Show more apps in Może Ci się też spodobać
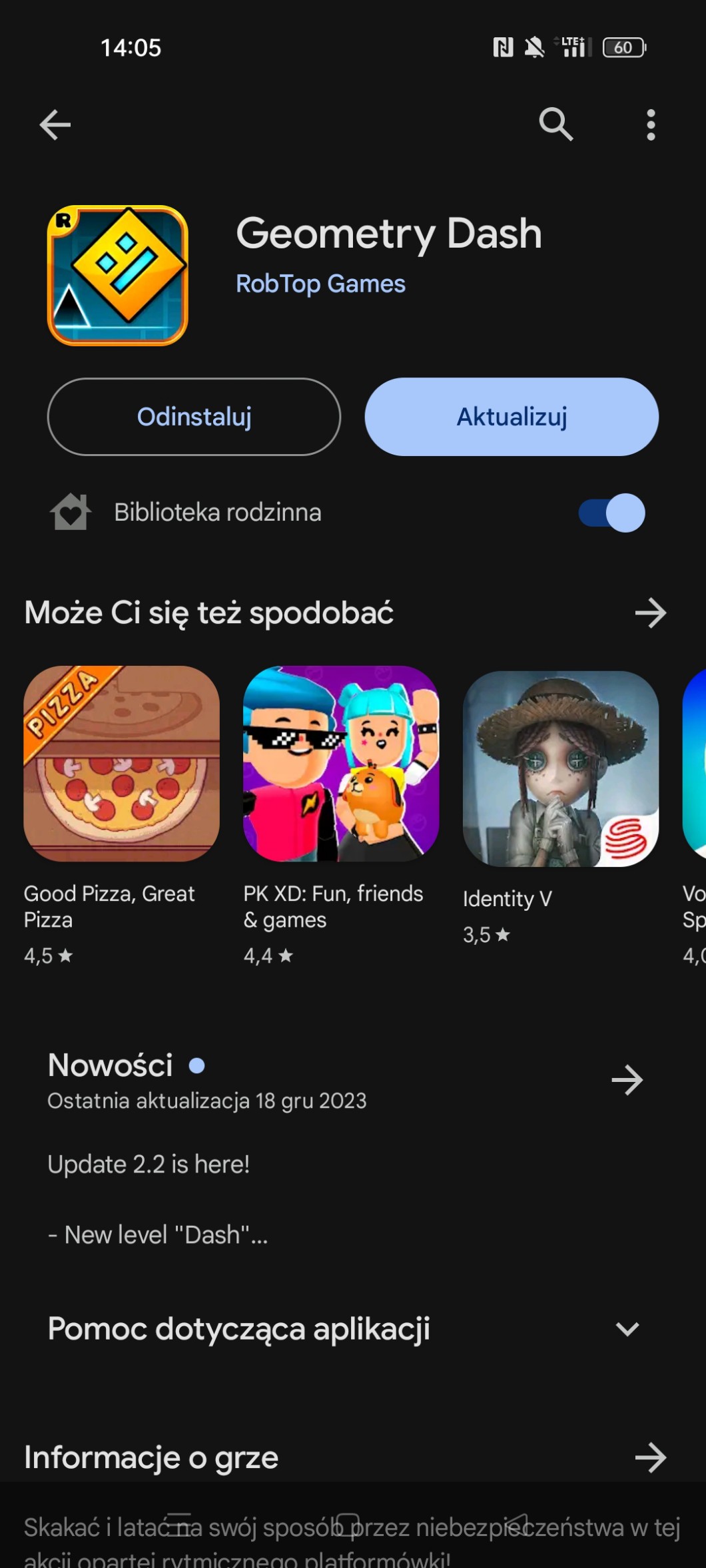The height and width of the screenshot is (1568, 706). pyautogui.click(x=651, y=613)
